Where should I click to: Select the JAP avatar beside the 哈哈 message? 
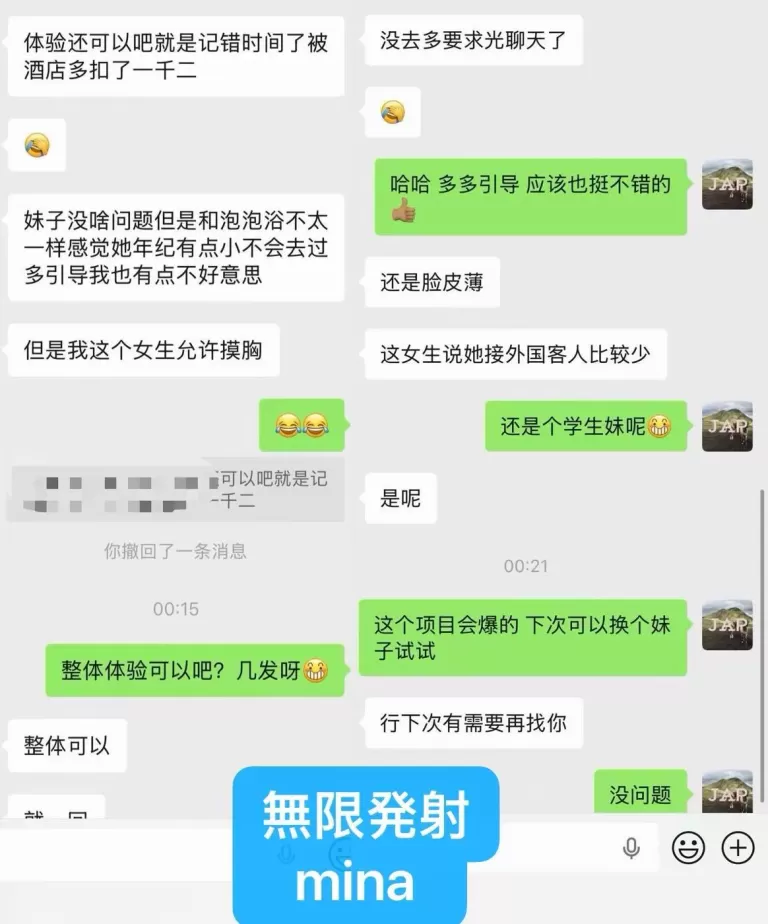click(729, 186)
